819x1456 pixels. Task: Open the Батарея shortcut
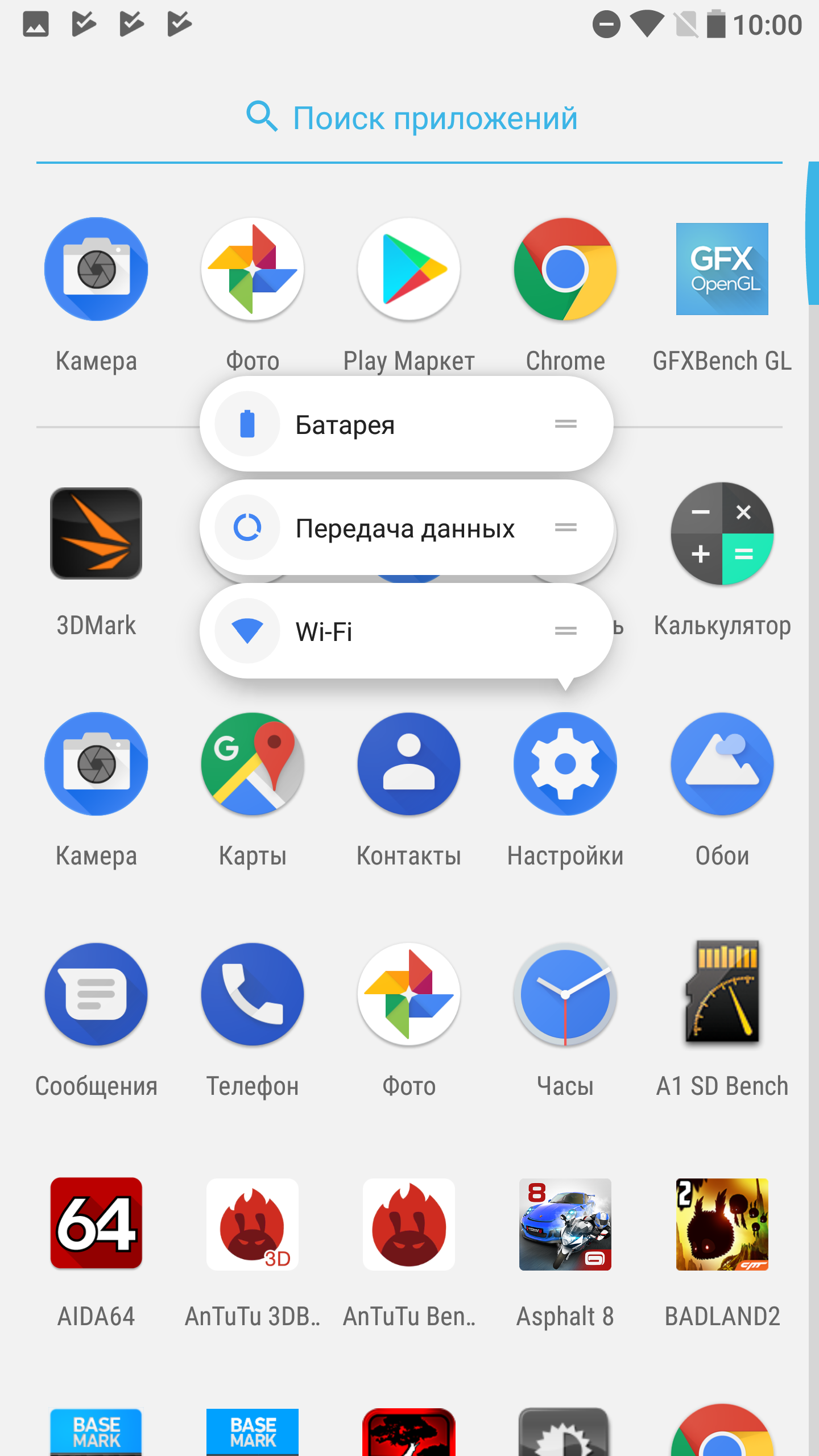(x=406, y=424)
